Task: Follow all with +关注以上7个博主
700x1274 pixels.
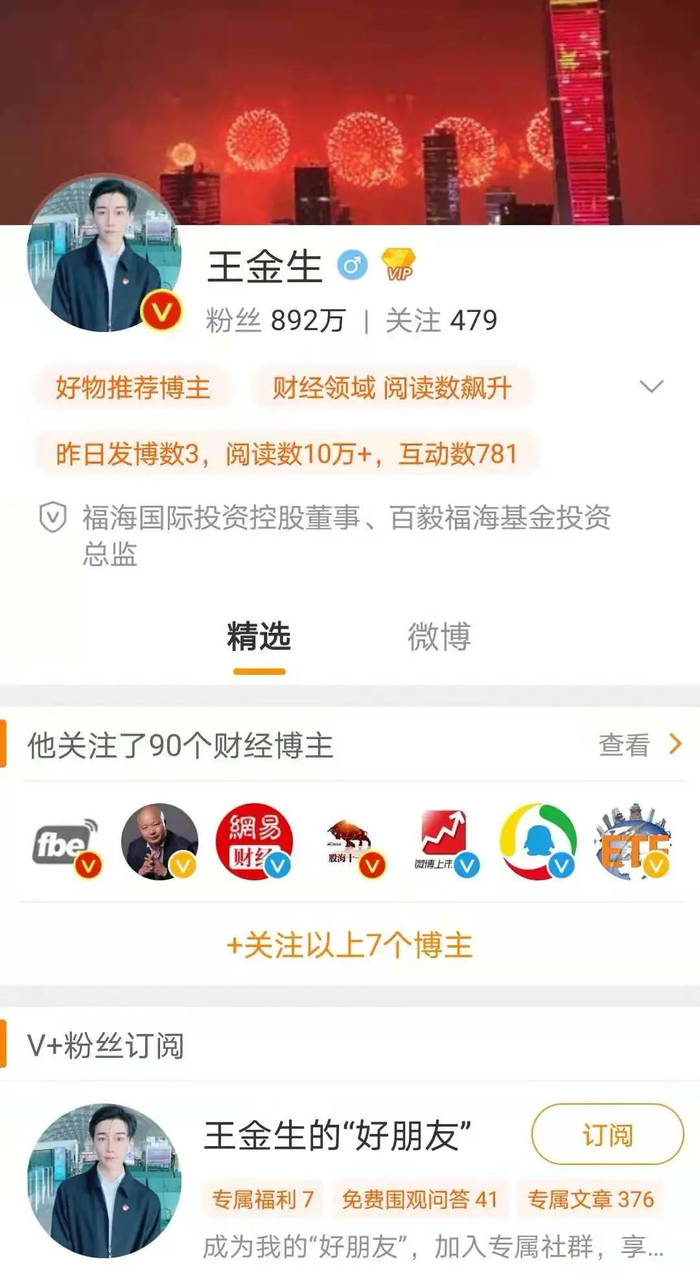Action: pos(350,945)
